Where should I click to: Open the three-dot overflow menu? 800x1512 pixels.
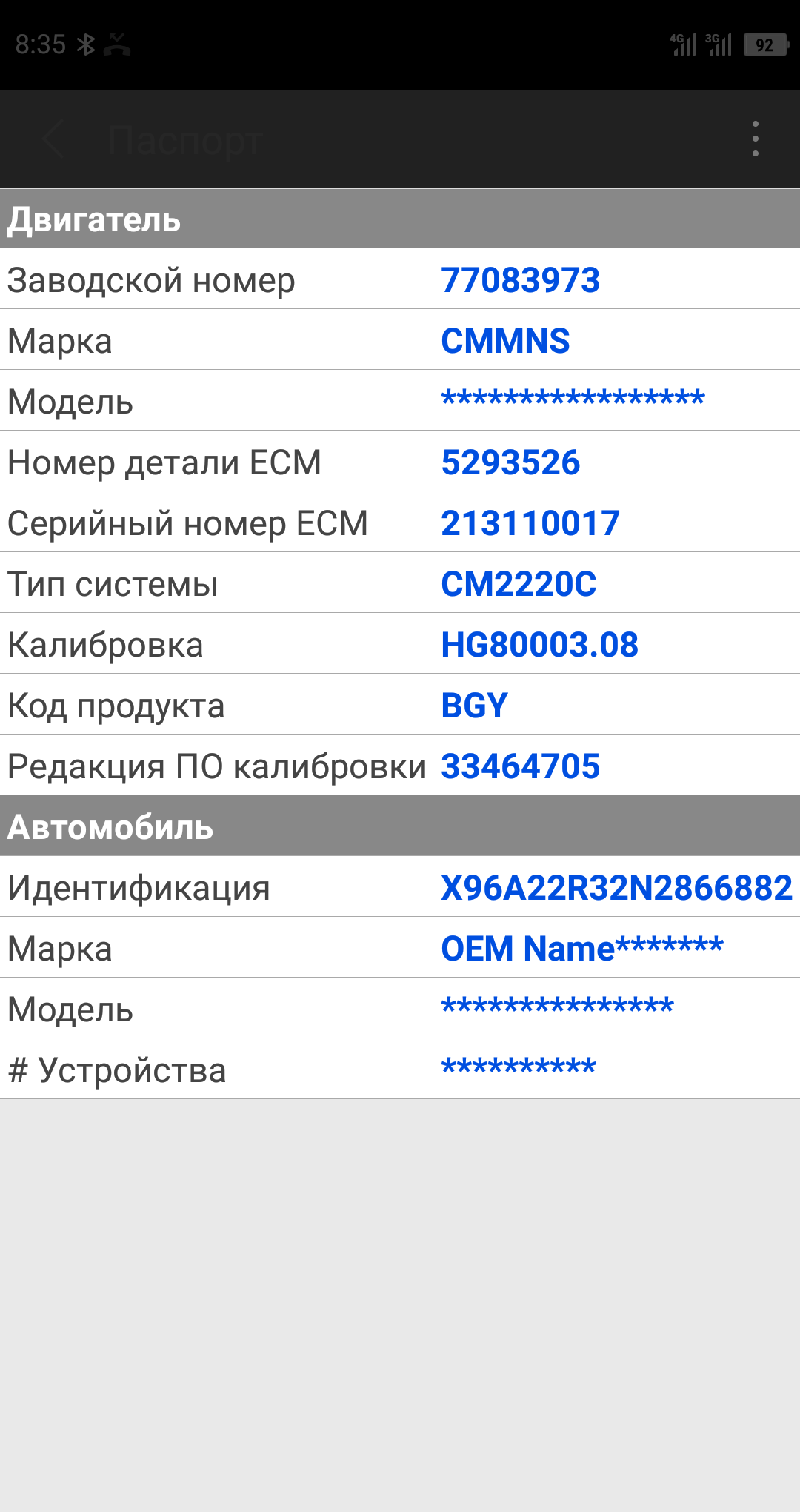(x=755, y=139)
